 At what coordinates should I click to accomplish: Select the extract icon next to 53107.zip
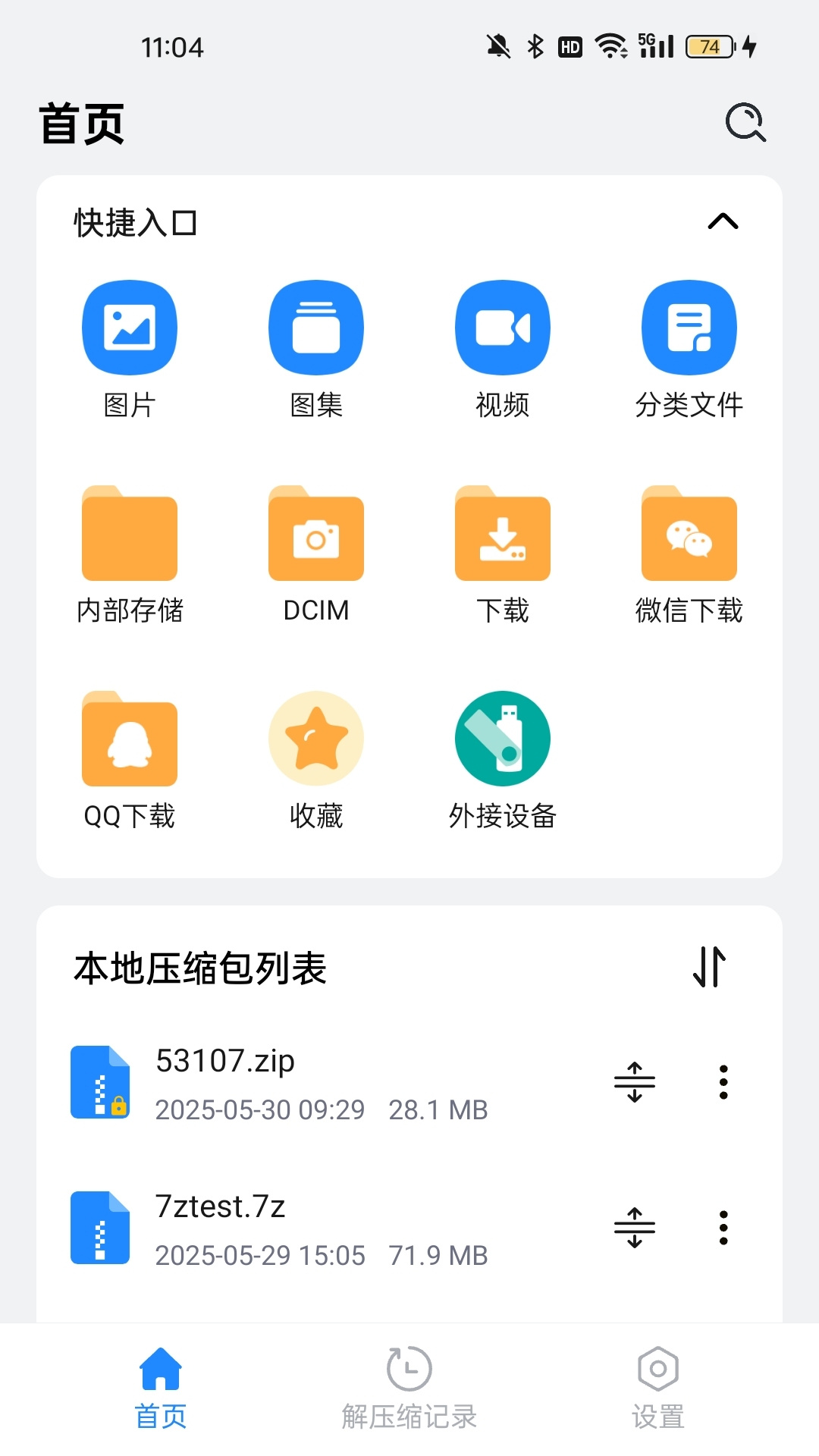point(634,1081)
